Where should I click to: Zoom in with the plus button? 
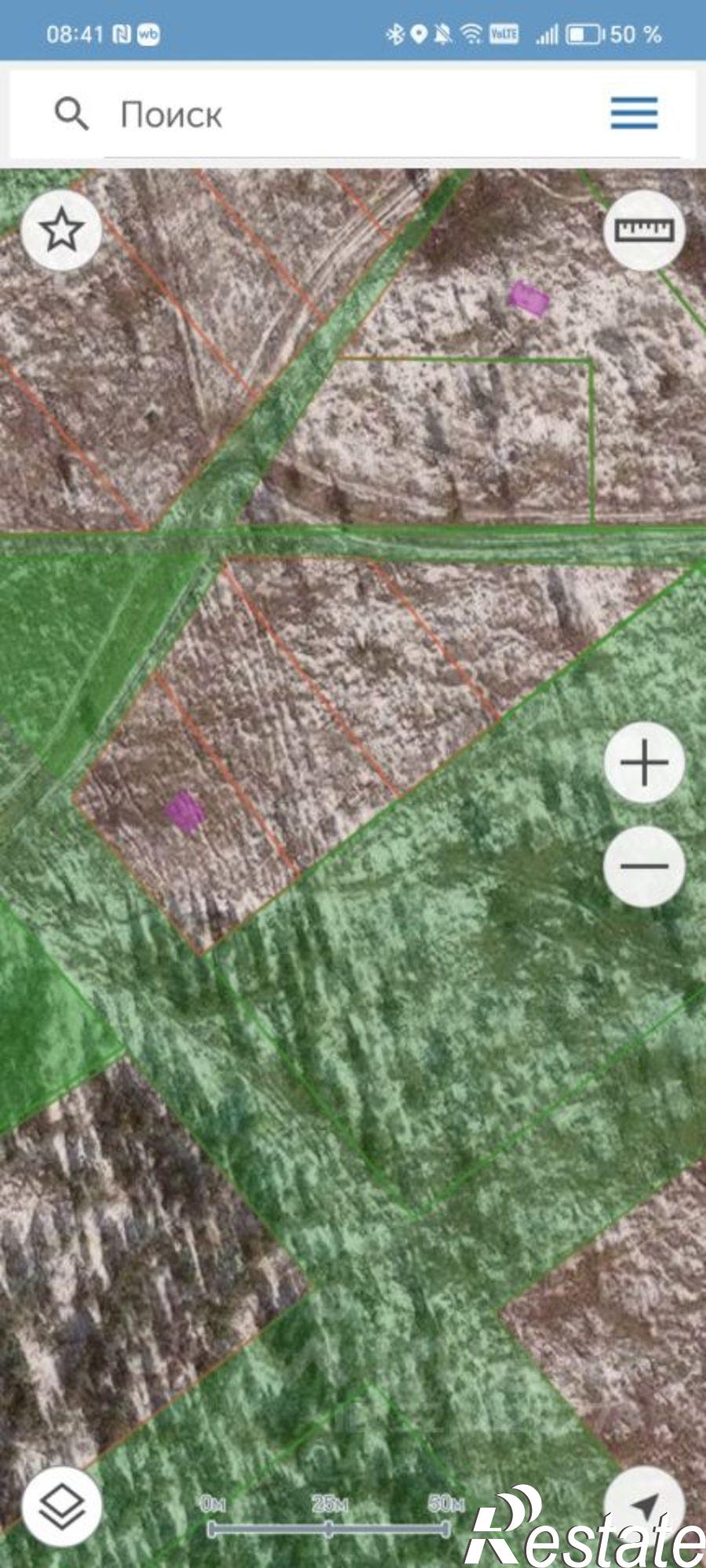644,762
